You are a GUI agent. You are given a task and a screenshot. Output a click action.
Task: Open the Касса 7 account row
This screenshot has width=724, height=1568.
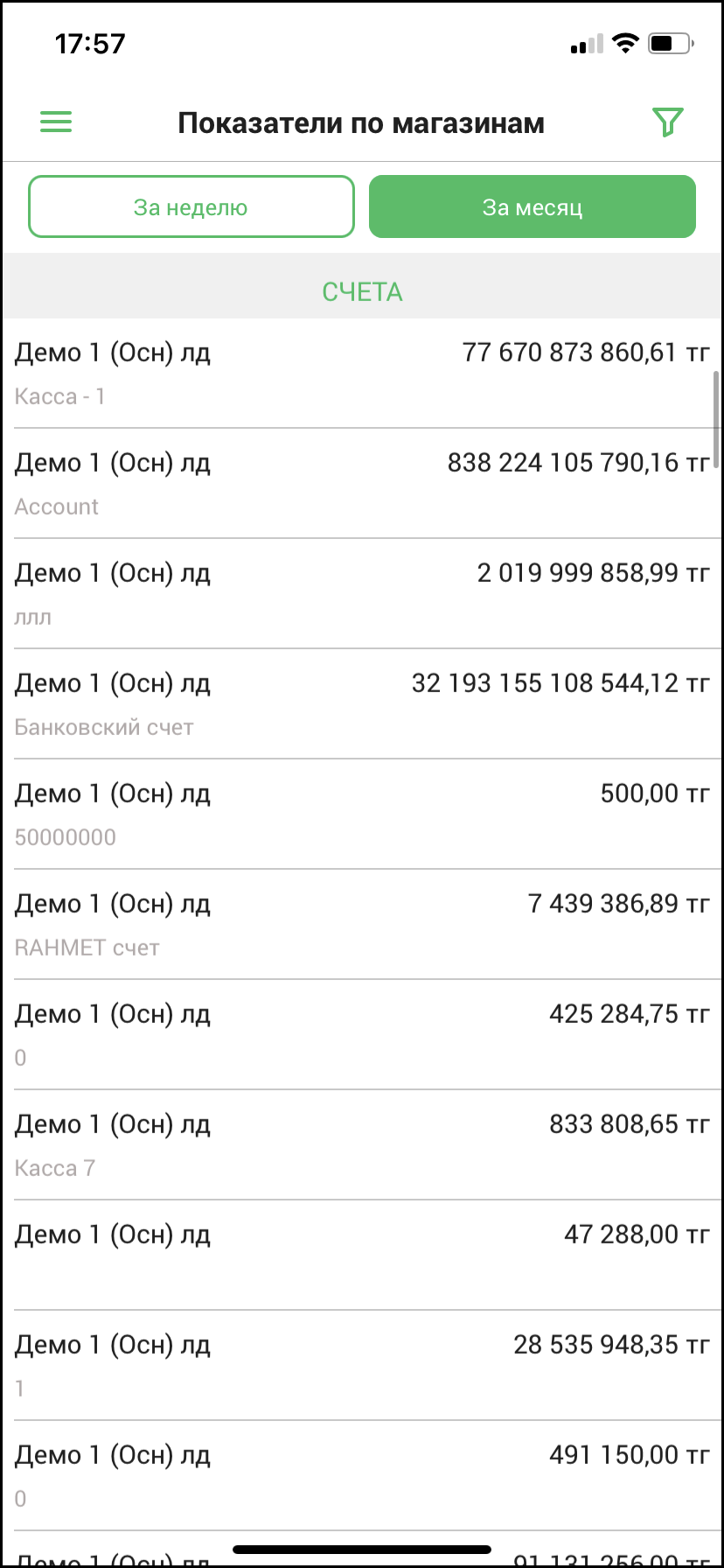click(362, 1145)
